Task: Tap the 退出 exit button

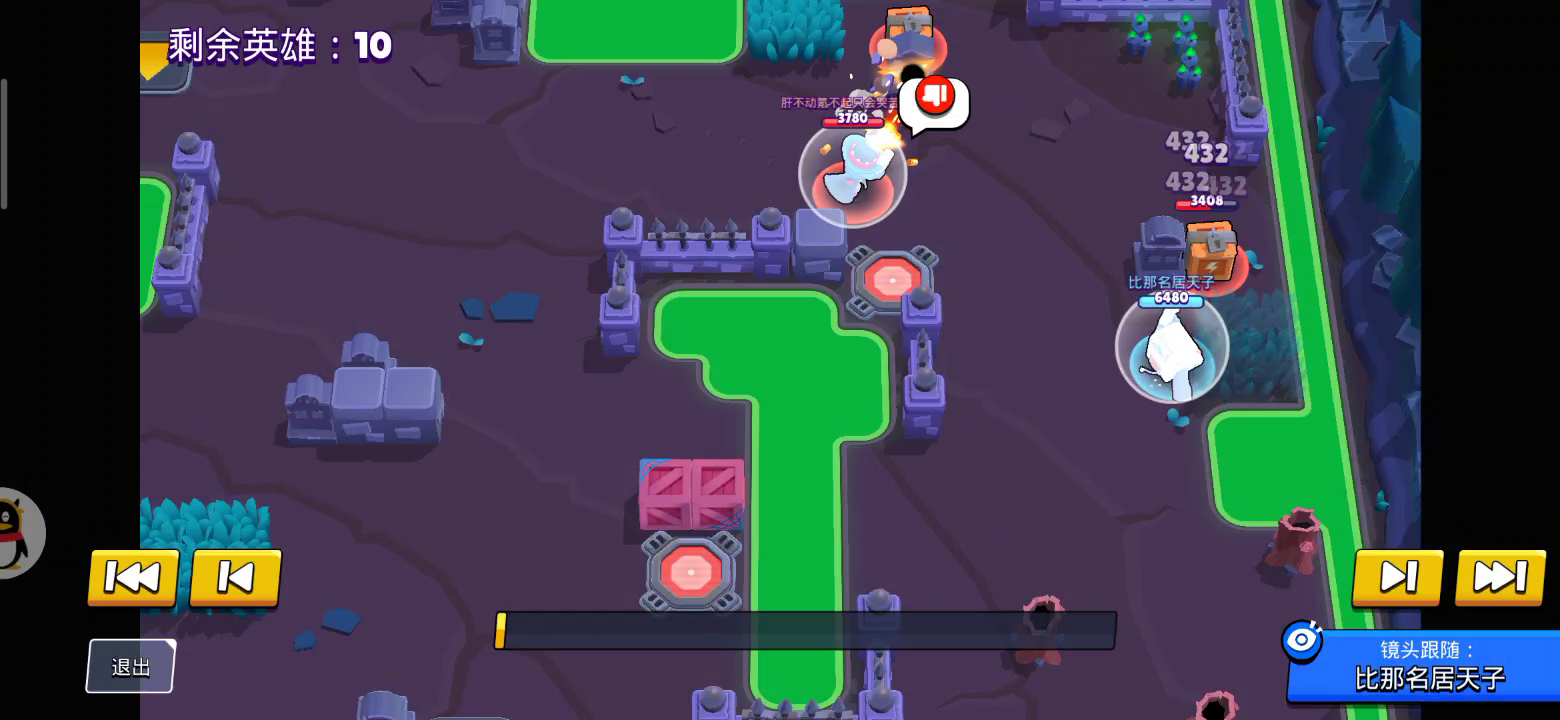Action: (131, 667)
